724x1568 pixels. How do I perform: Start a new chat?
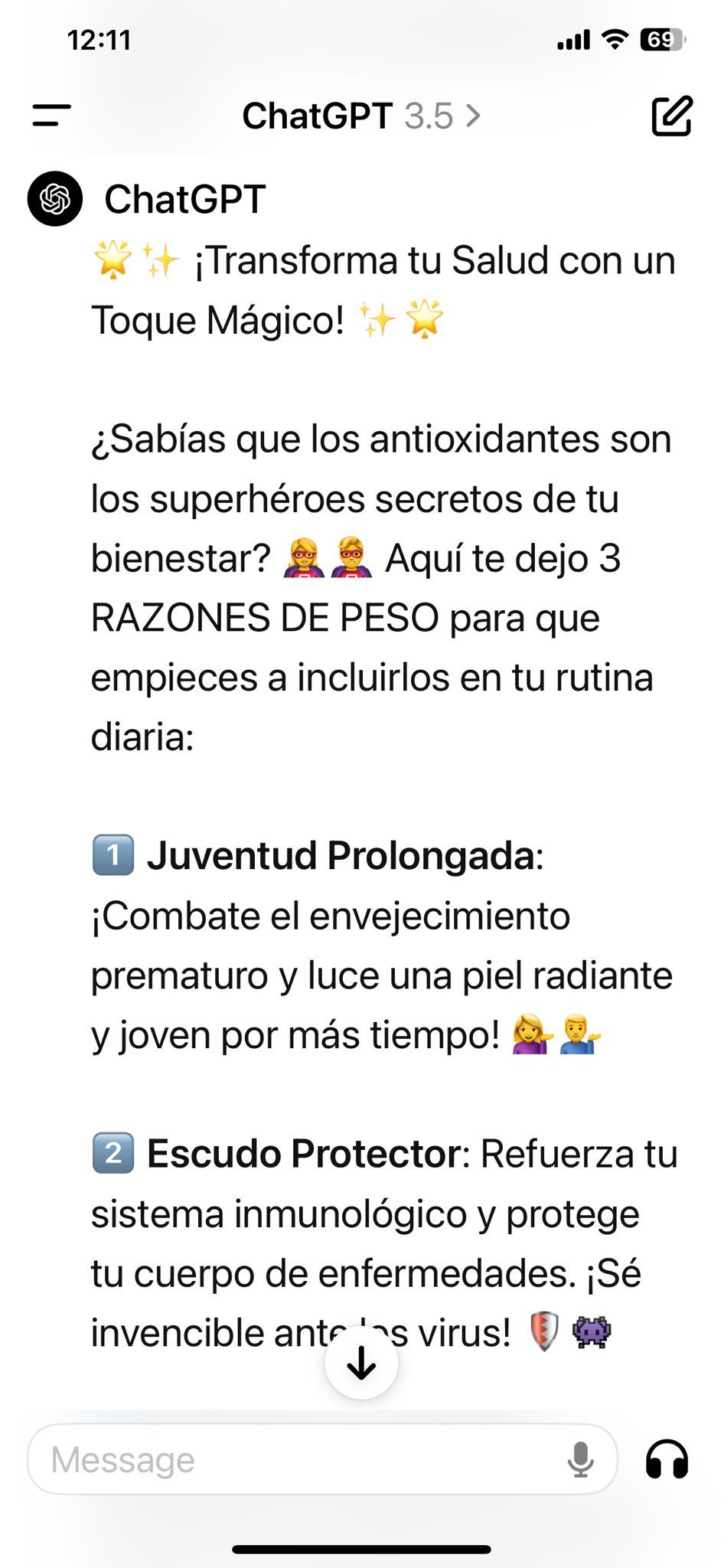point(671,116)
